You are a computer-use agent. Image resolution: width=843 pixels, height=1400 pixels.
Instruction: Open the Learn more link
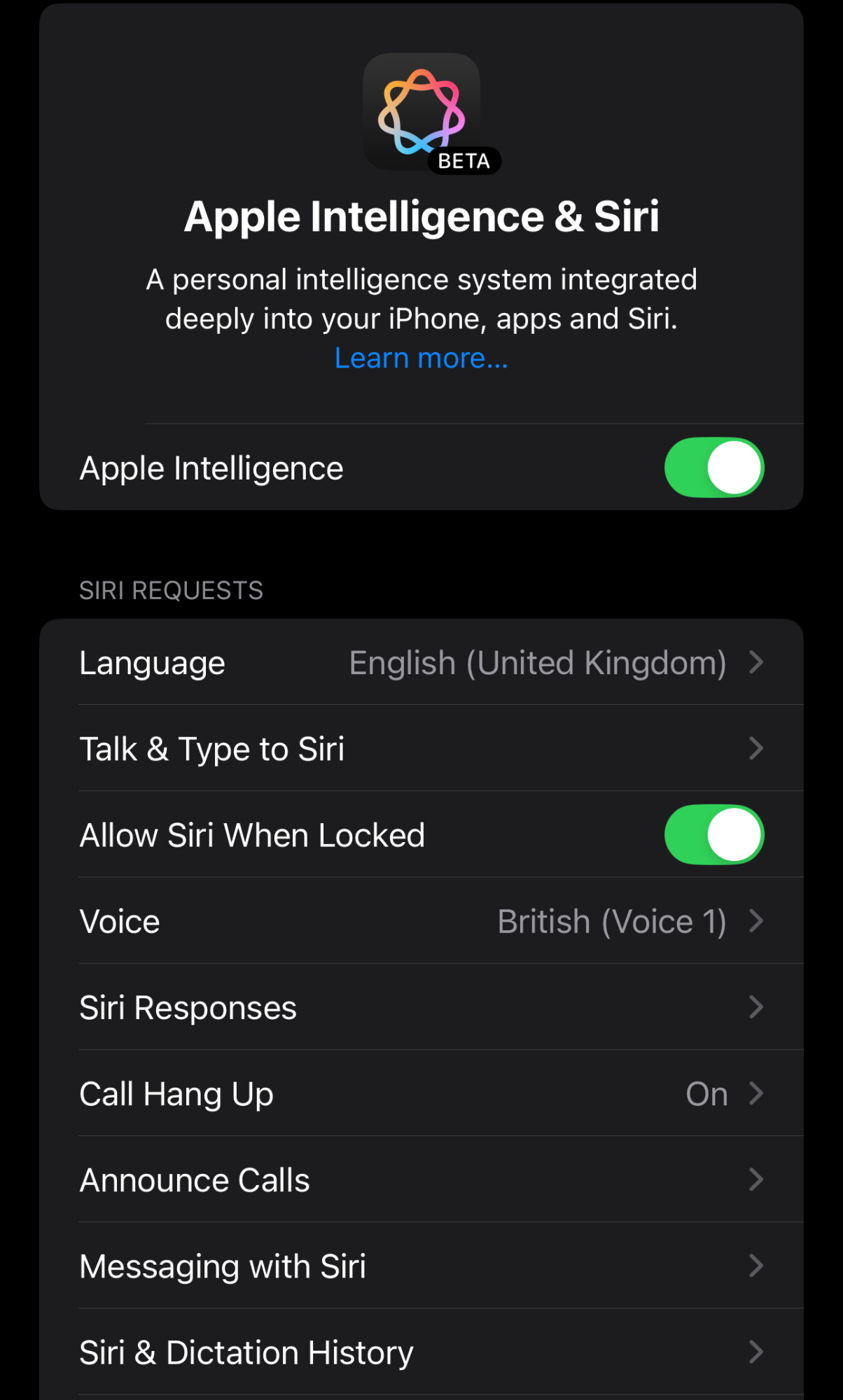pos(421,358)
